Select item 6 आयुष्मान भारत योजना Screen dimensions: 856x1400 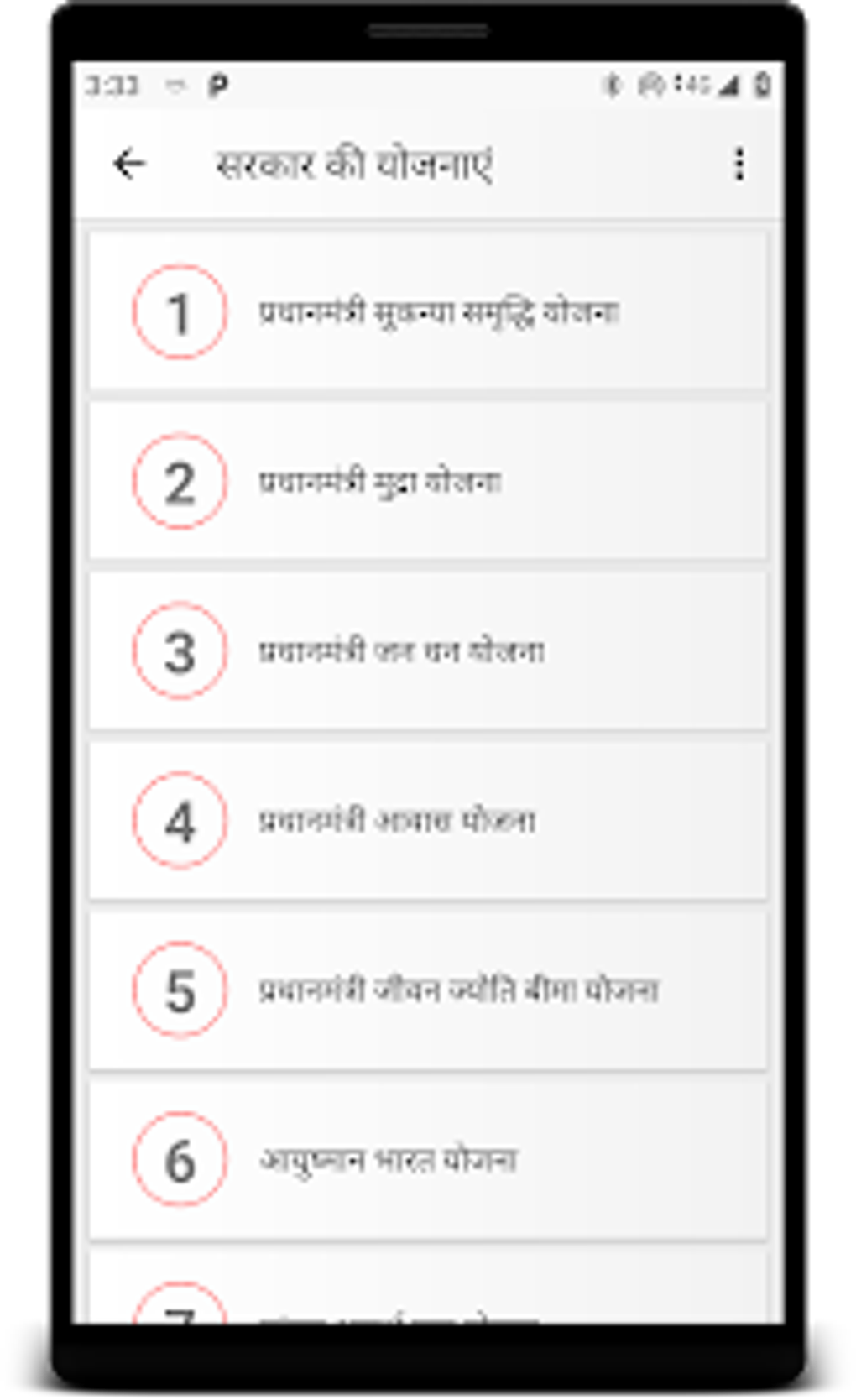click(x=428, y=1159)
